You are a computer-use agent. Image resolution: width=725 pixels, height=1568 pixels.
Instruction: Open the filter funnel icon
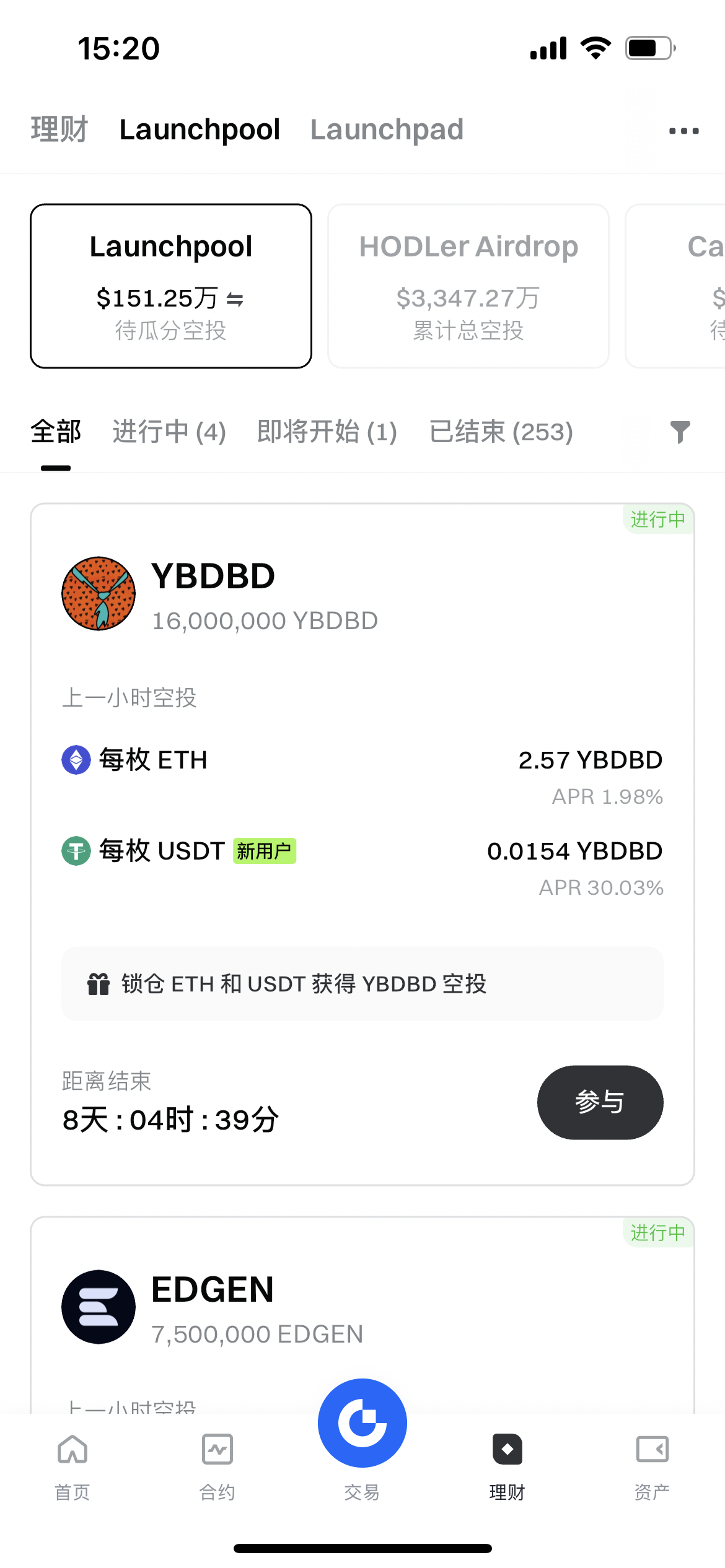tap(680, 432)
